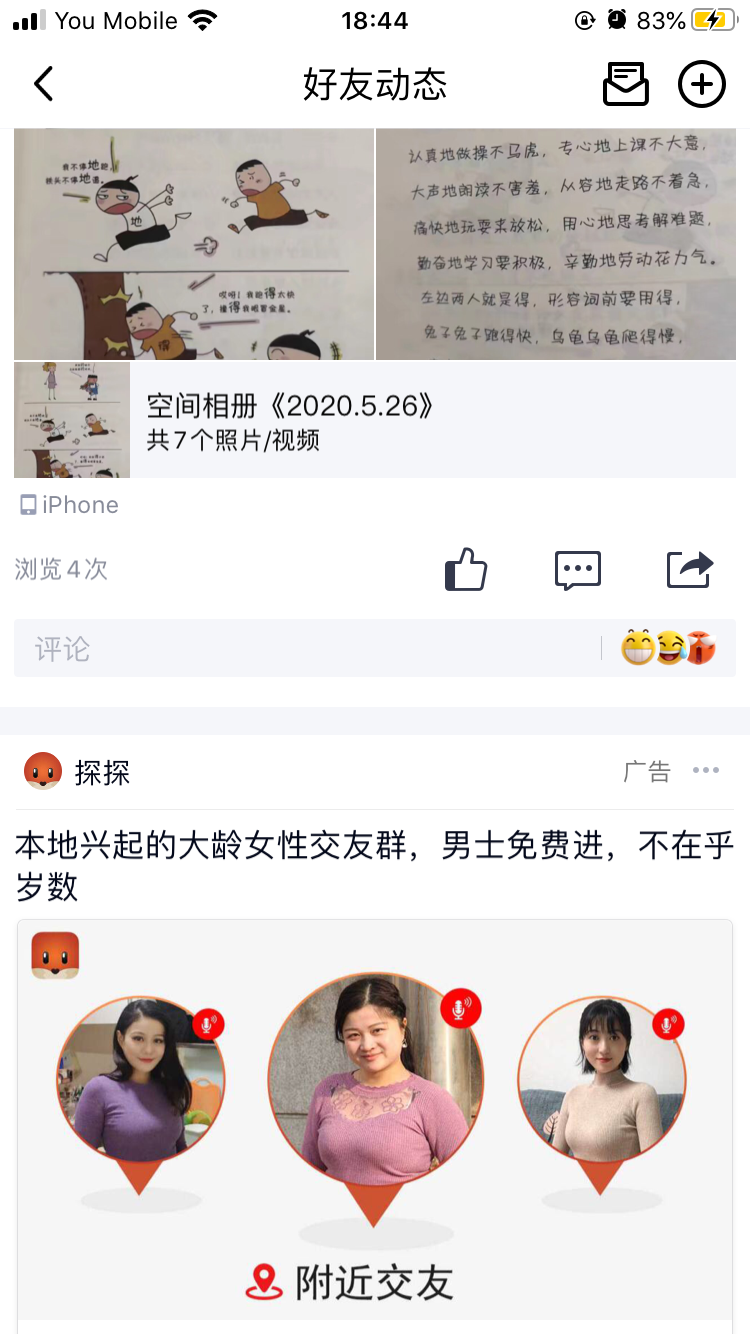The image size is (750, 1334).
Task: Open the messages inbox icon
Action: [625, 84]
